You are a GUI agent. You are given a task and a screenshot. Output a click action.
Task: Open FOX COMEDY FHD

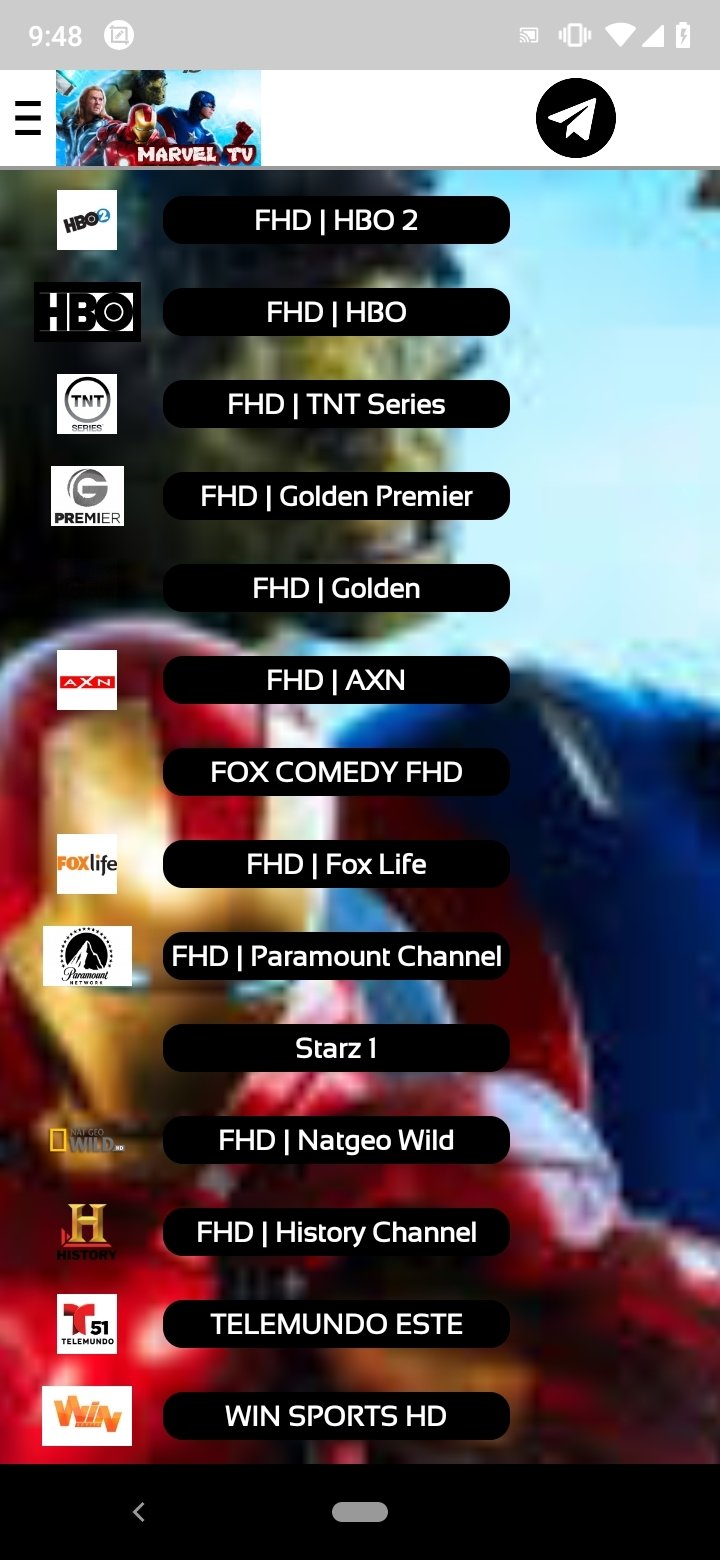336,772
